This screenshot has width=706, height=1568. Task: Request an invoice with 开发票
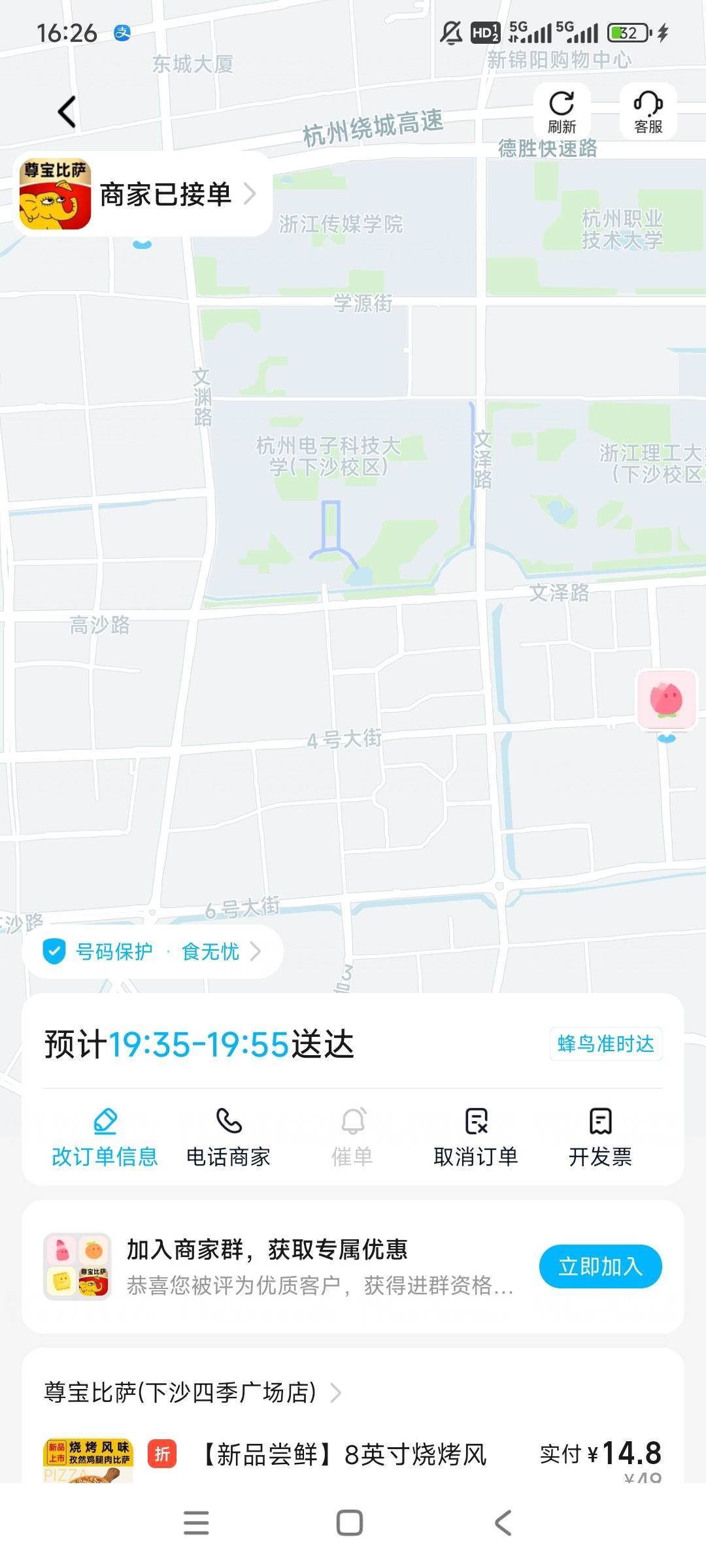point(600,1137)
